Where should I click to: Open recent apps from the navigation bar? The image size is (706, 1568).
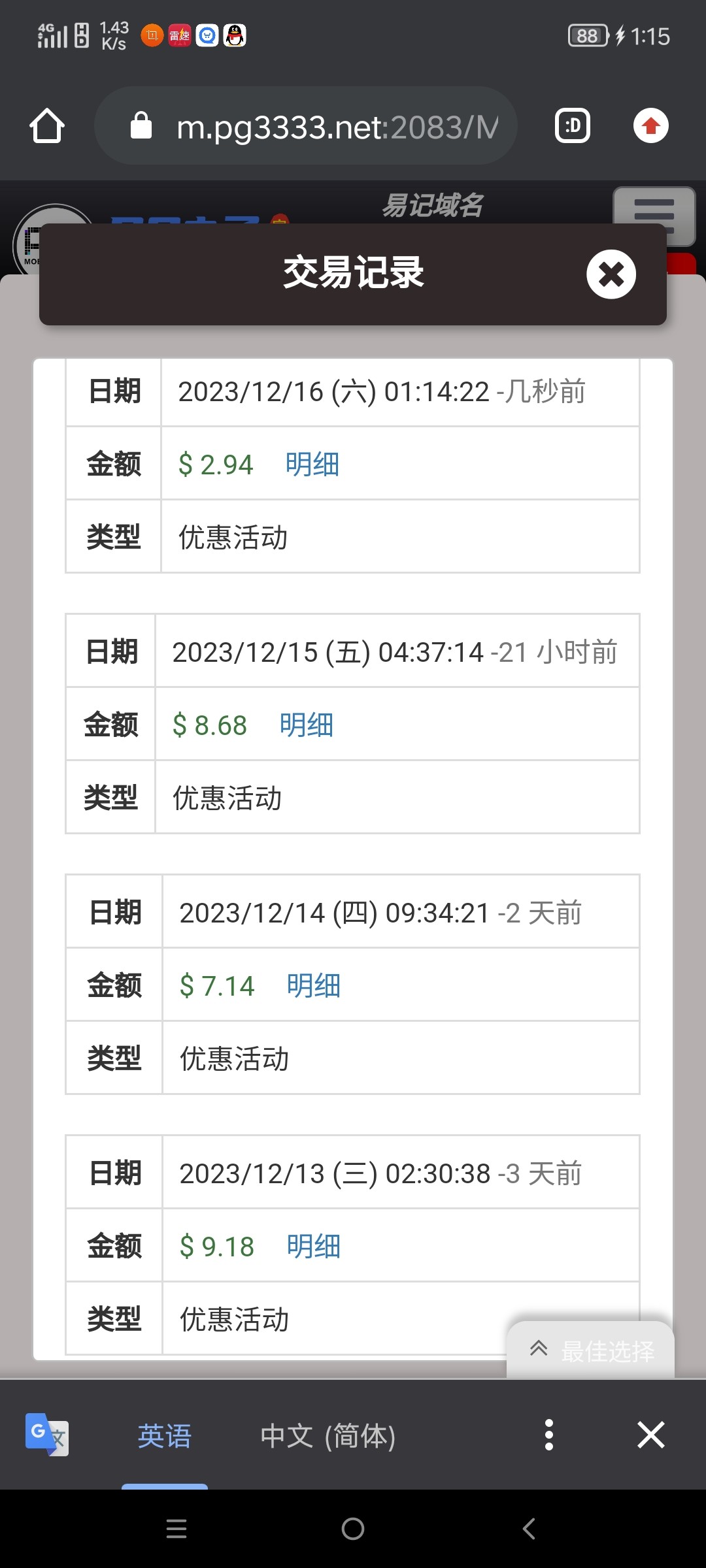[176, 1529]
